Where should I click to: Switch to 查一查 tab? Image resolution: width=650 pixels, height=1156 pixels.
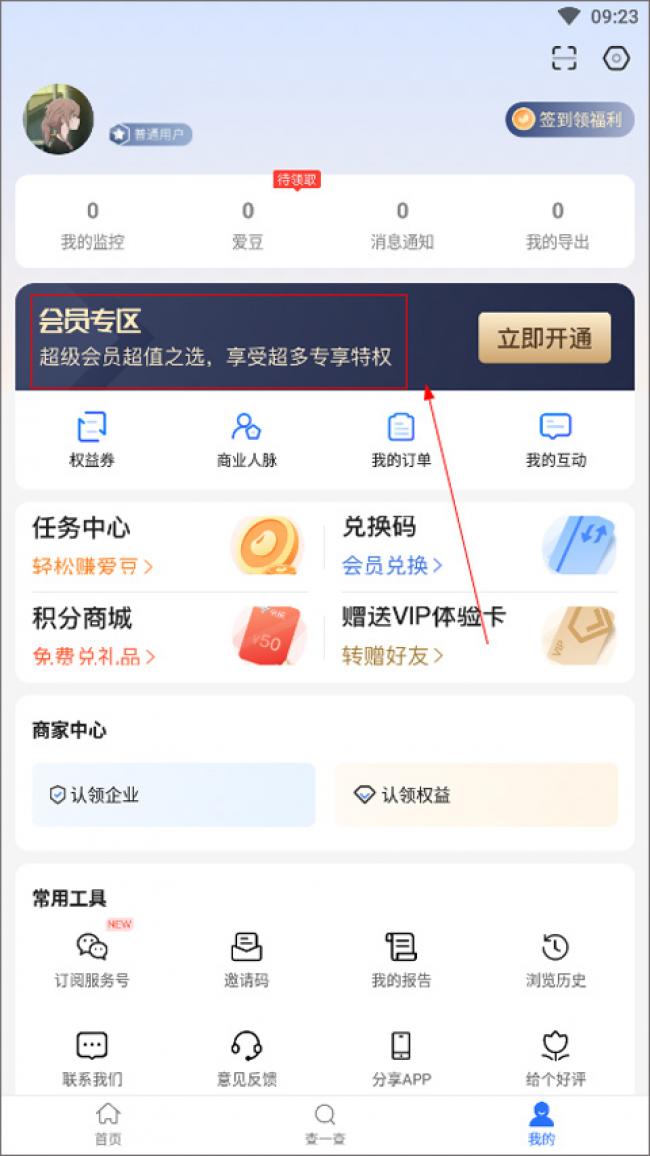(x=325, y=1124)
